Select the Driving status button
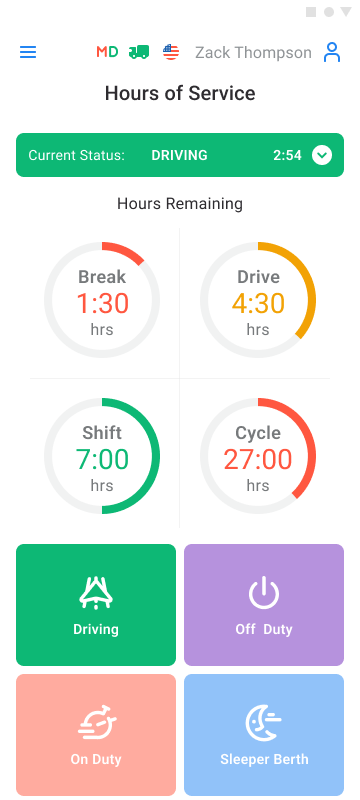The image size is (360, 800). click(96, 605)
